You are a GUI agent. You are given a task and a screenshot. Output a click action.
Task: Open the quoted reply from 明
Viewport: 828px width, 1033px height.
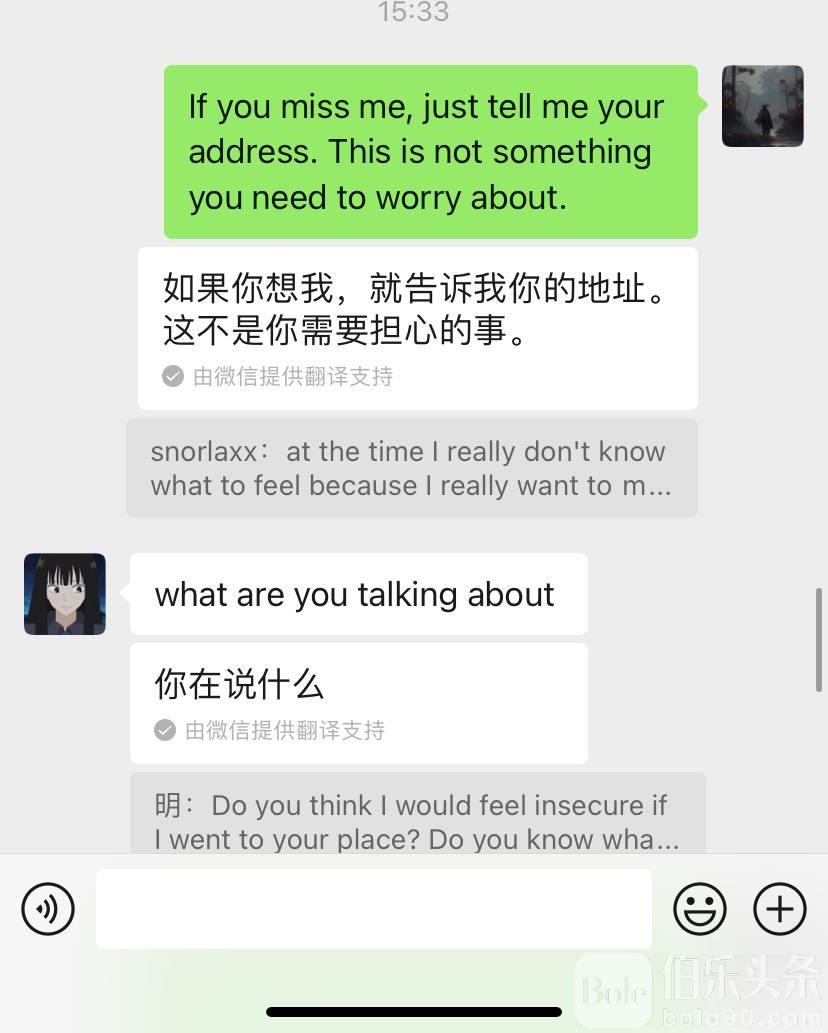point(417,820)
